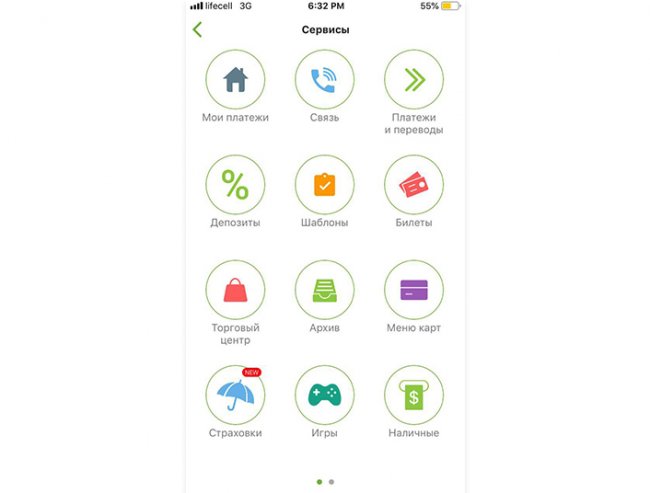This screenshot has height=493, width=650.
Task: Open Страховки marked NEW
Action: click(x=235, y=395)
